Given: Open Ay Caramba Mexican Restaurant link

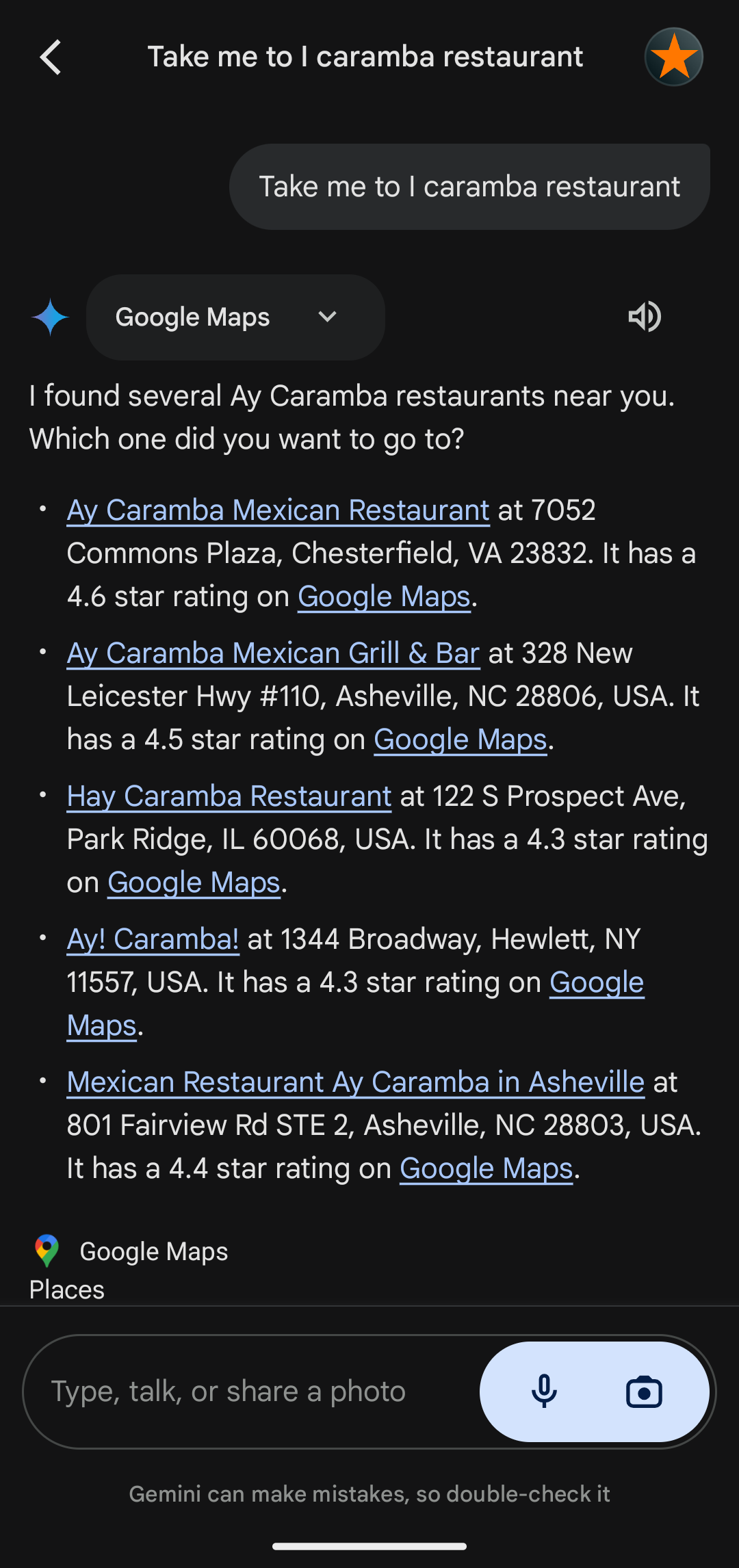Looking at the screenshot, I should click(278, 510).
